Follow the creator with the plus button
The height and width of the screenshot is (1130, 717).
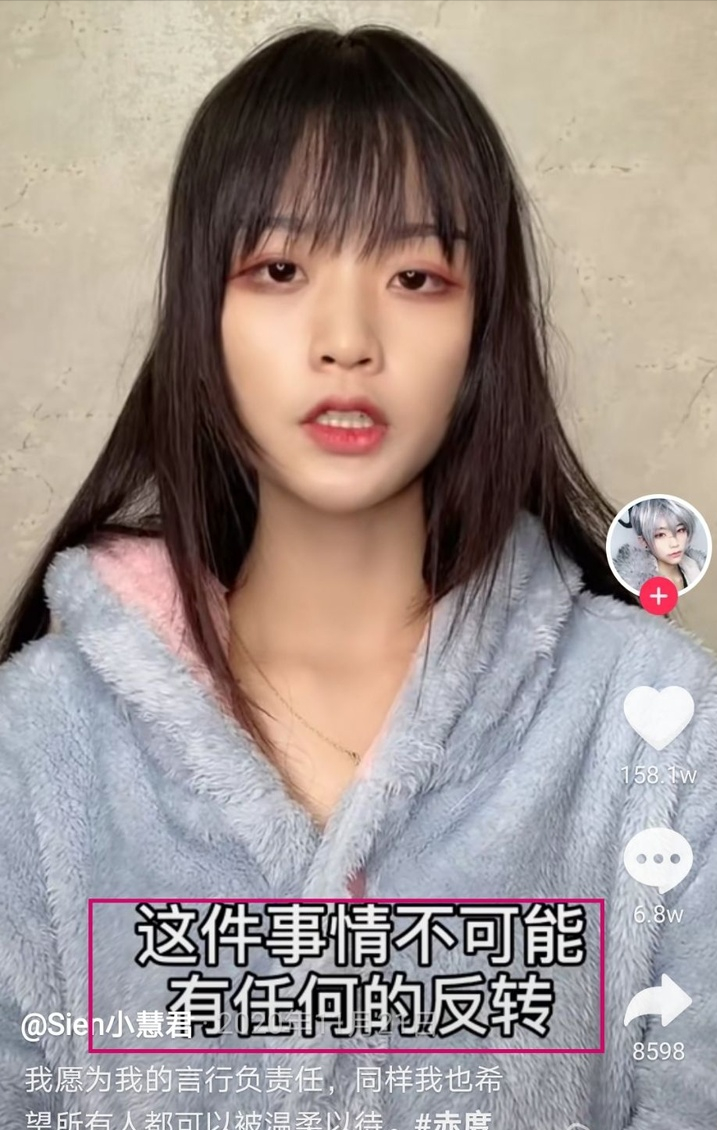tap(658, 598)
